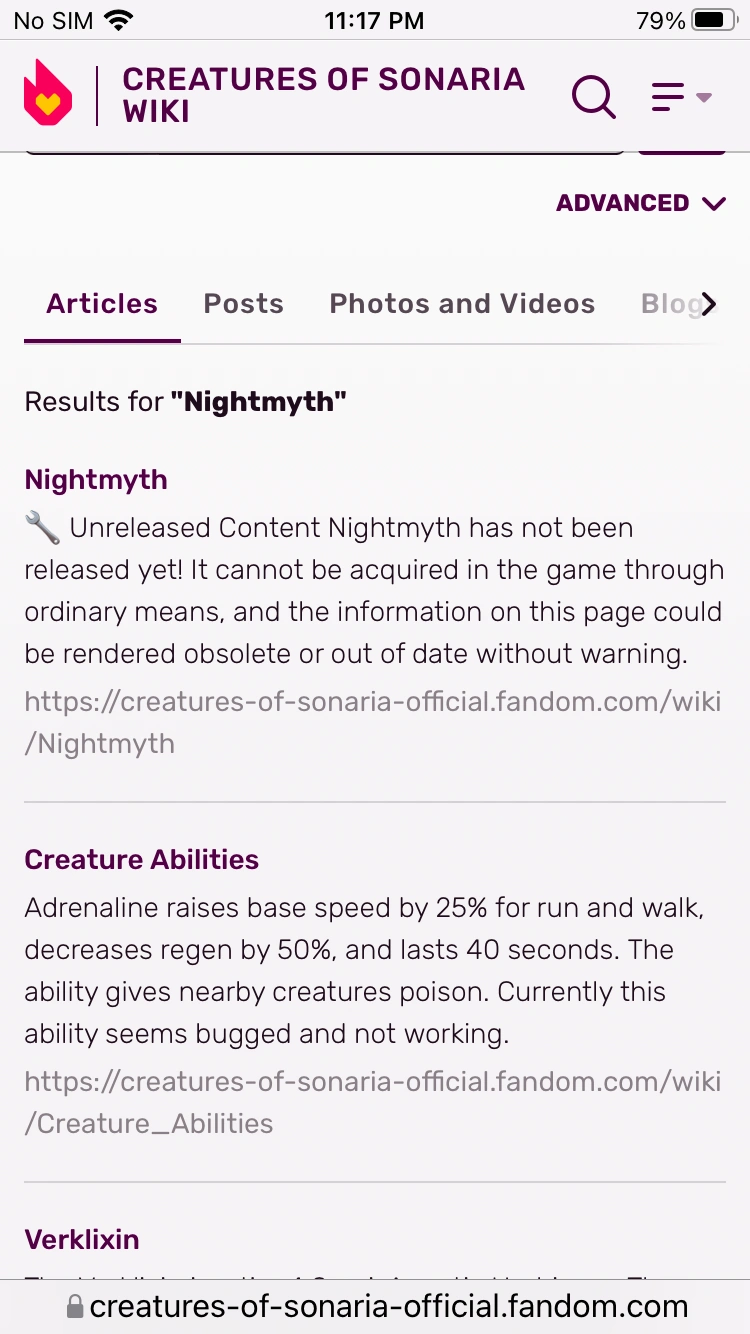Open the header navigation menu
The height and width of the screenshot is (1334, 750).
tap(681, 97)
